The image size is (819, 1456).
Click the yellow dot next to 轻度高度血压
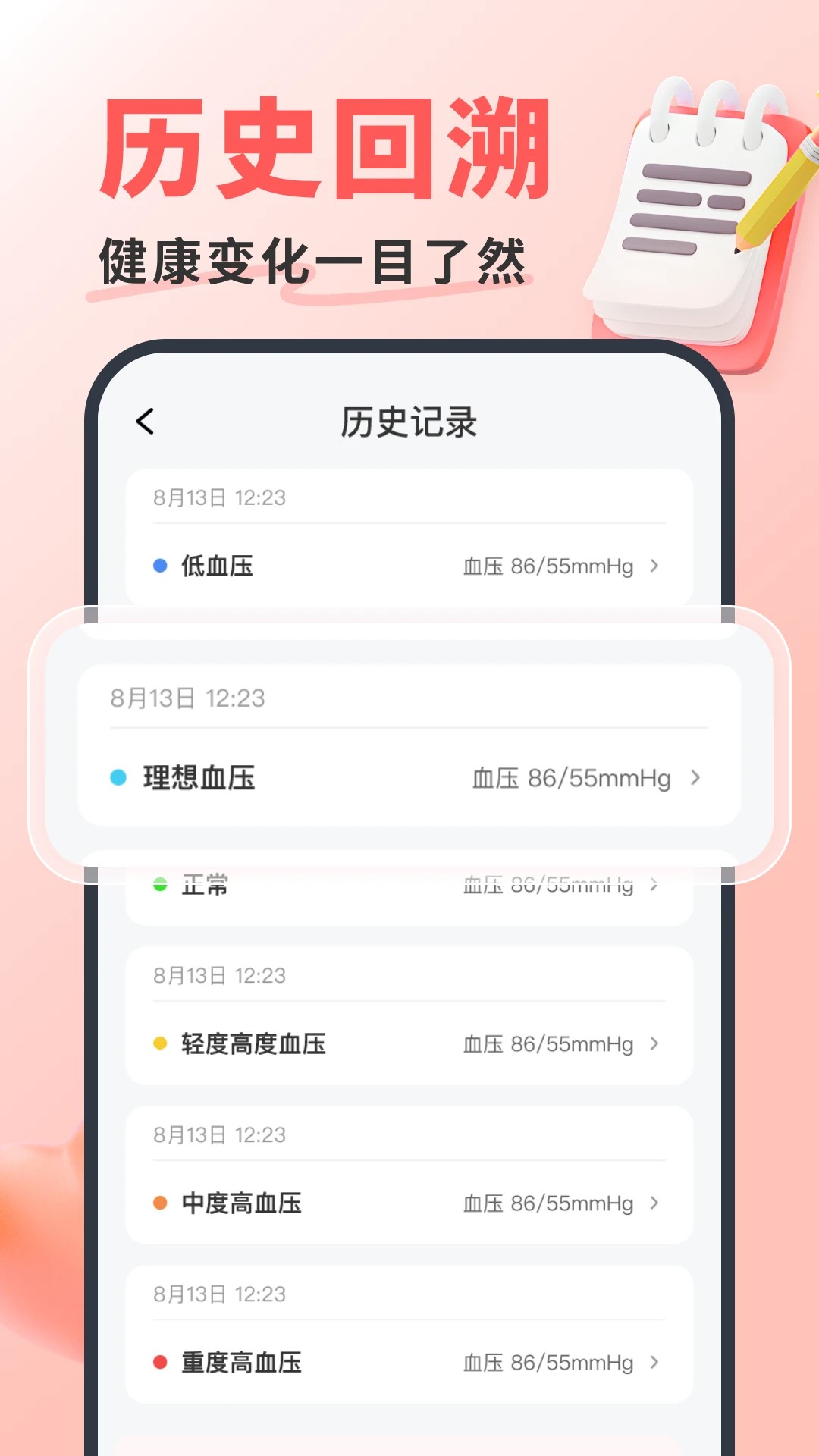point(160,1043)
